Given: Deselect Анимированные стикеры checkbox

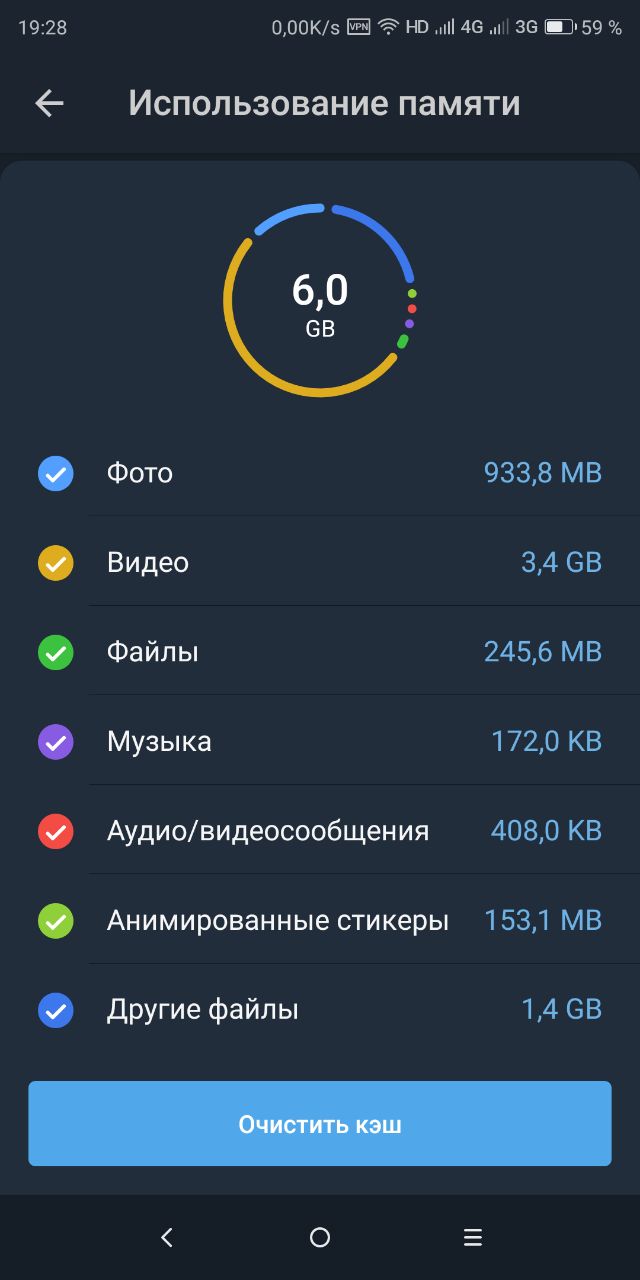Looking at the screenshot, I should point(56,920).
